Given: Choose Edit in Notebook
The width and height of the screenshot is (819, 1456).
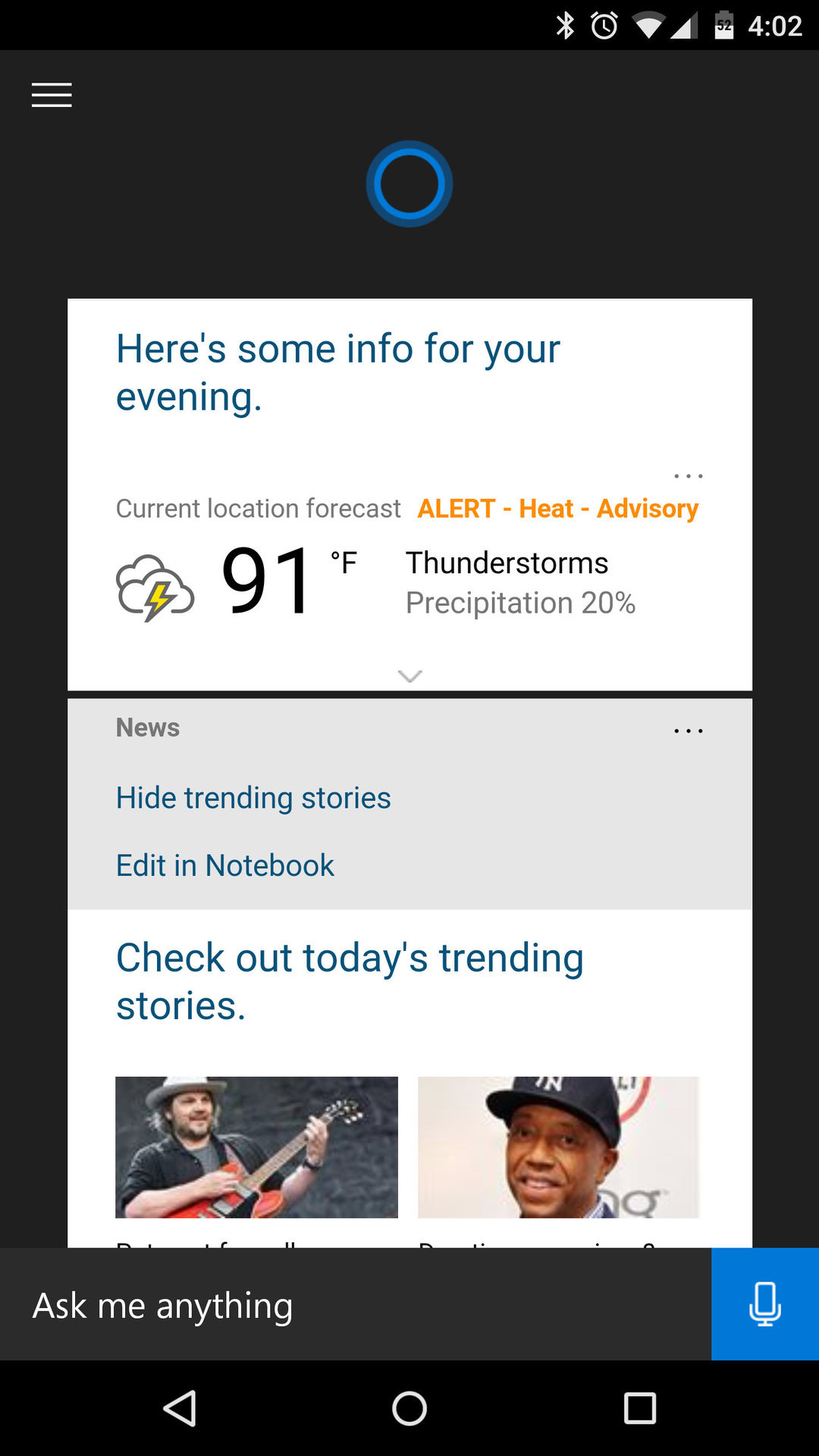Looking at the screenshot, I should [224, 865].
